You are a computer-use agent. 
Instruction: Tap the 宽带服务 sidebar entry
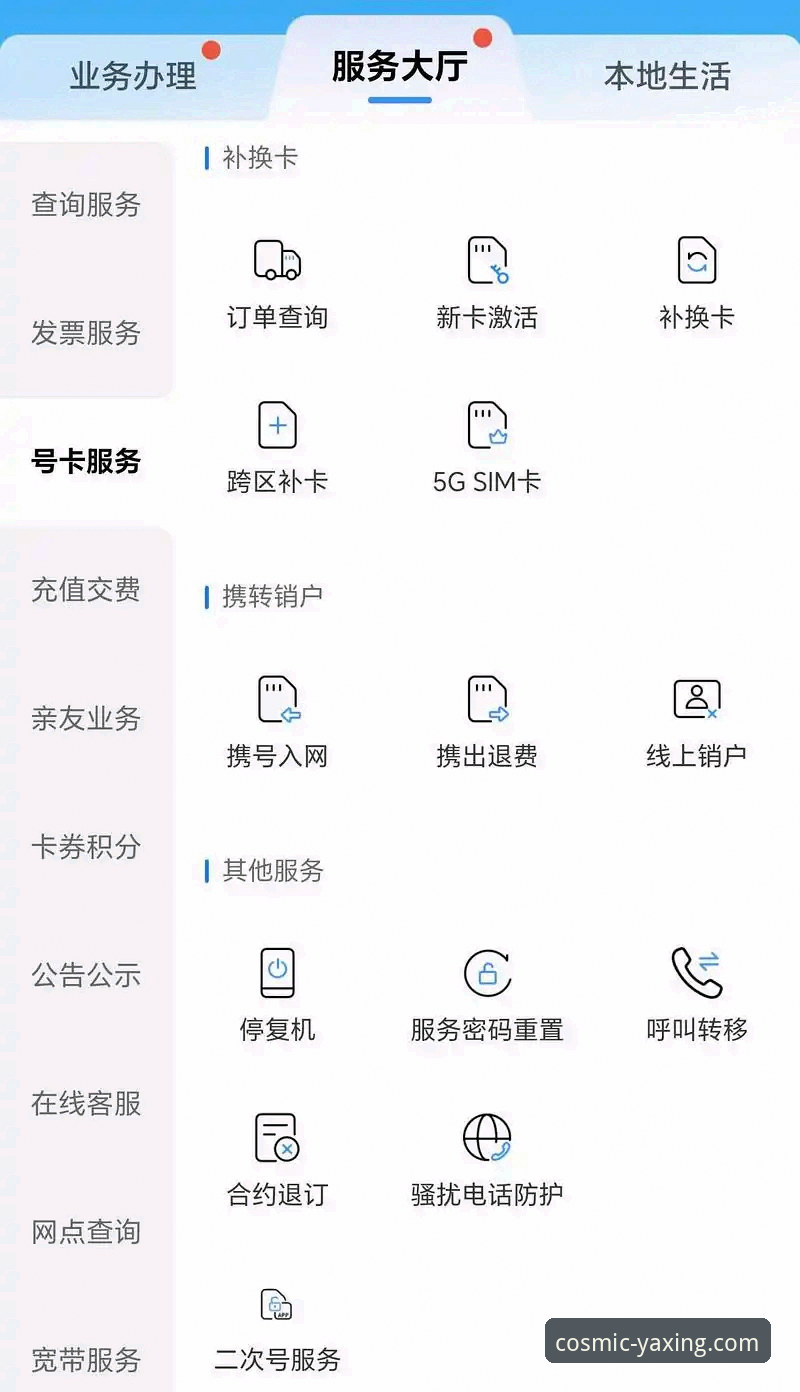pos(85,1360)
